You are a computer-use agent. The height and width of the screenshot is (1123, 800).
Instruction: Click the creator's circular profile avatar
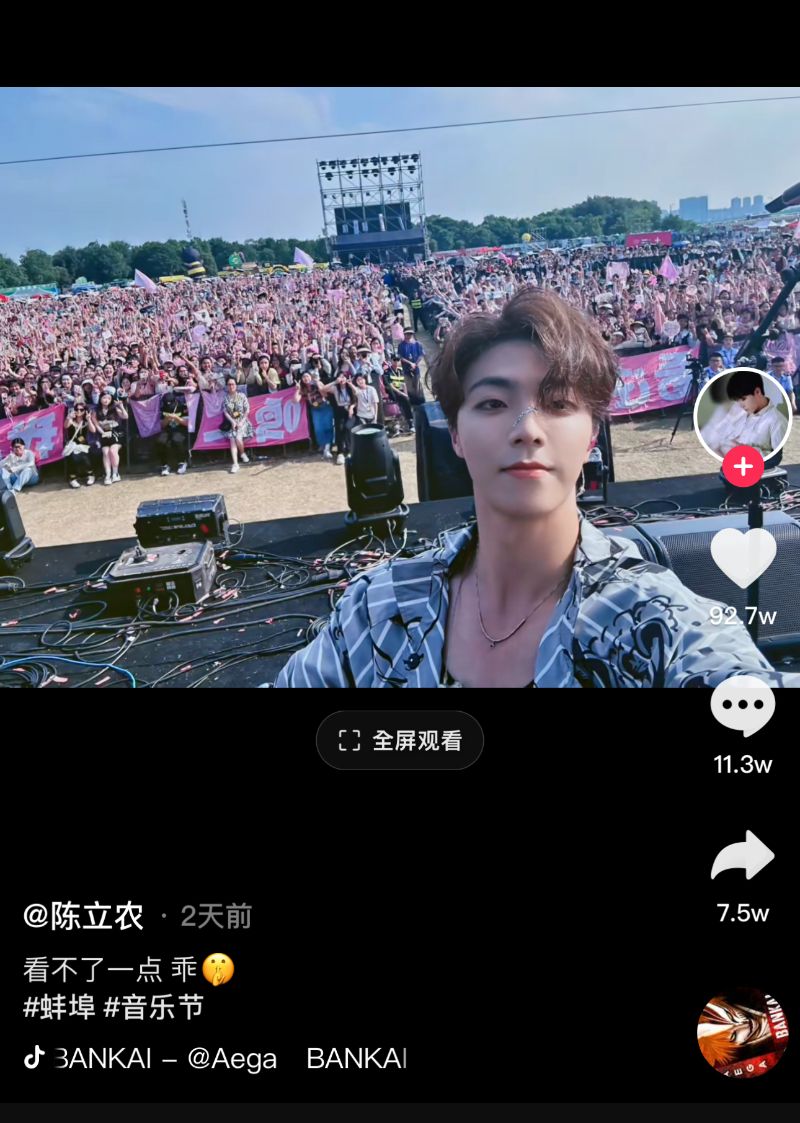[x=742, y=417]
